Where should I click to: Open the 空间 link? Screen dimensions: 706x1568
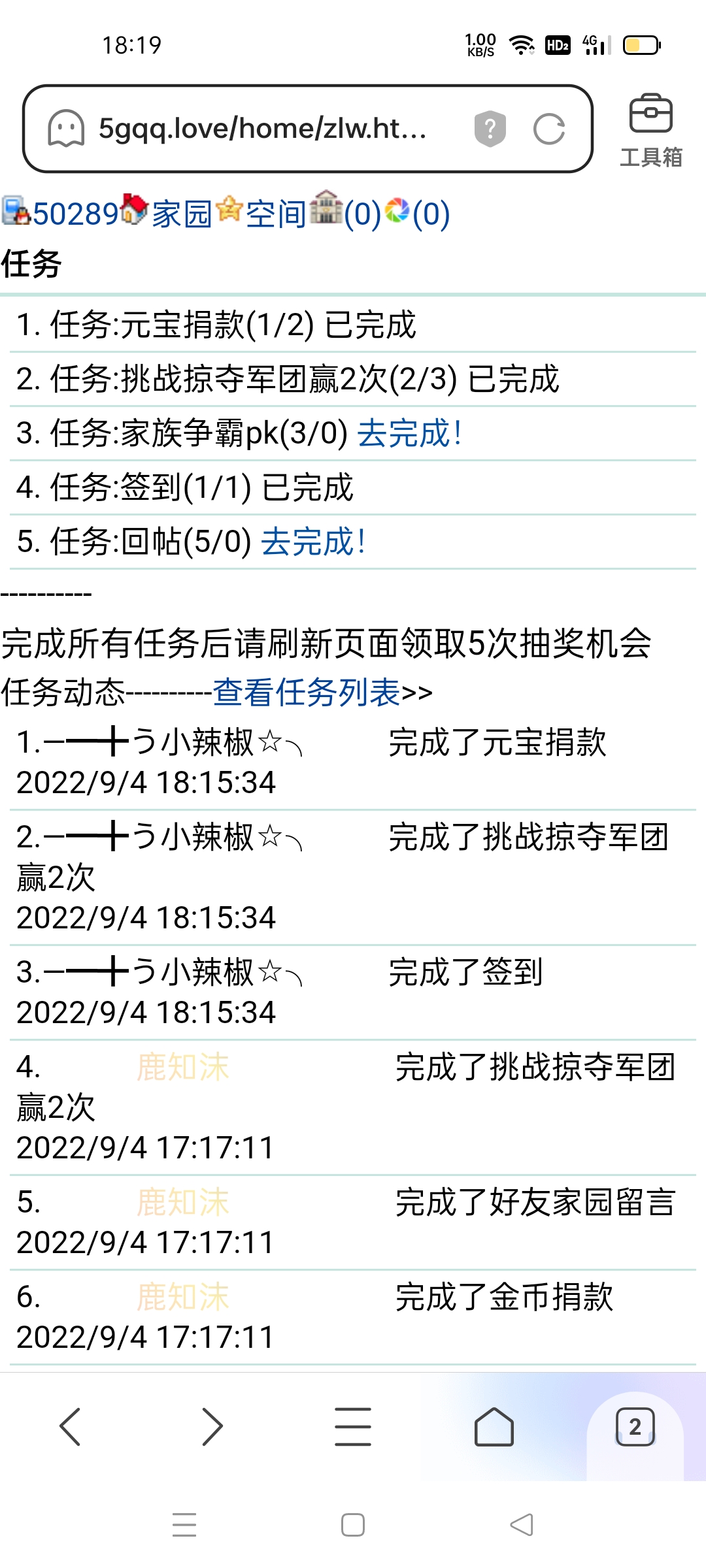(275, 214)
